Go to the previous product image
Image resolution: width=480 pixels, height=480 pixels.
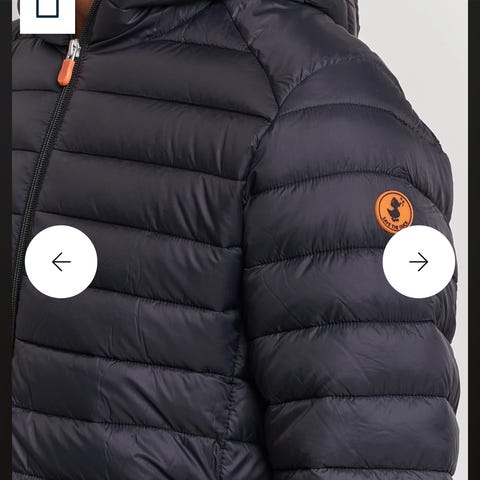61,262
